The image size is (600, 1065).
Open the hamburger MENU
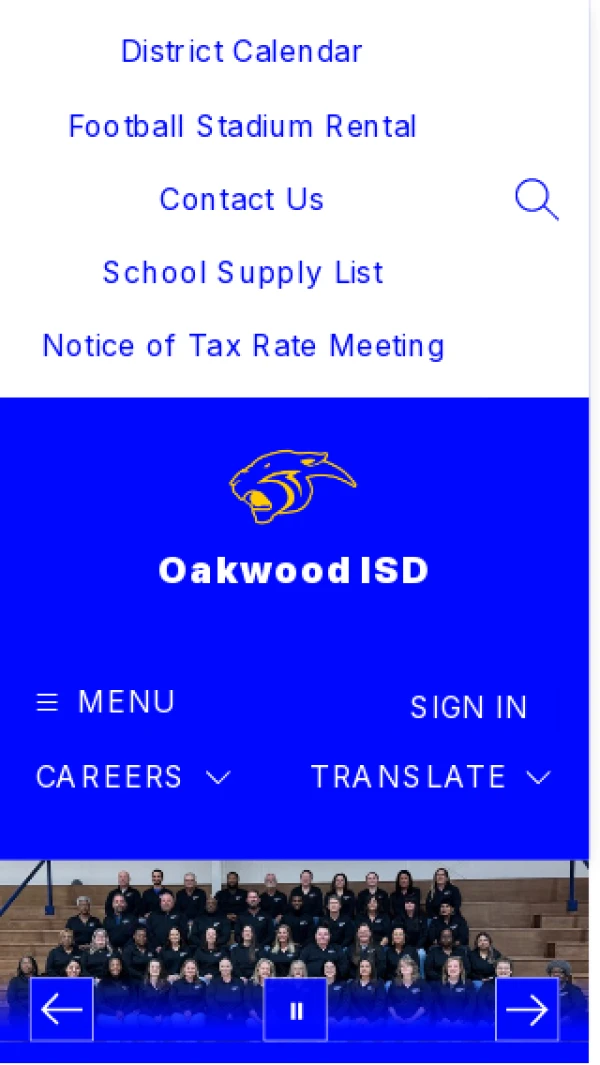click(x=106, y=702)
